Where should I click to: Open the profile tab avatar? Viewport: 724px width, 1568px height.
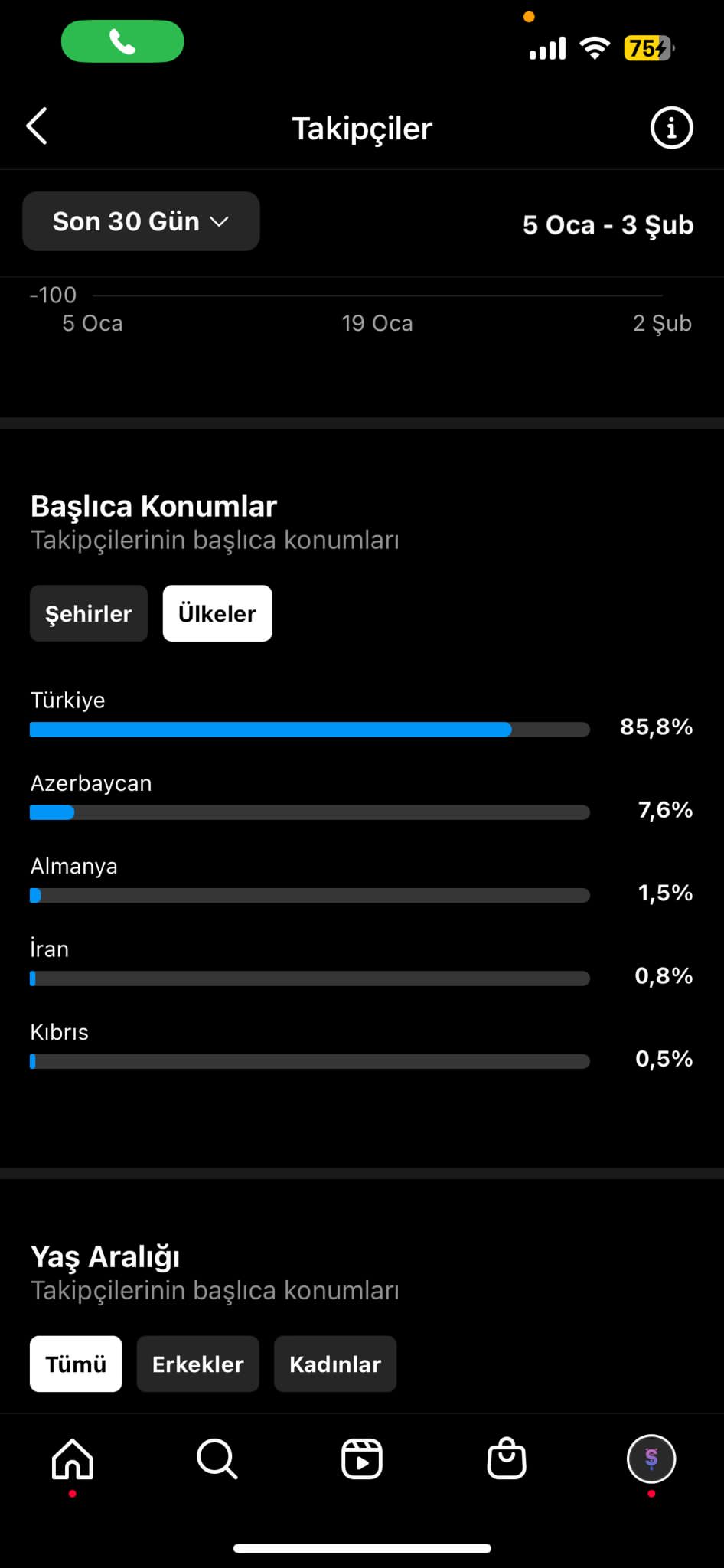tap(651, 1459)
